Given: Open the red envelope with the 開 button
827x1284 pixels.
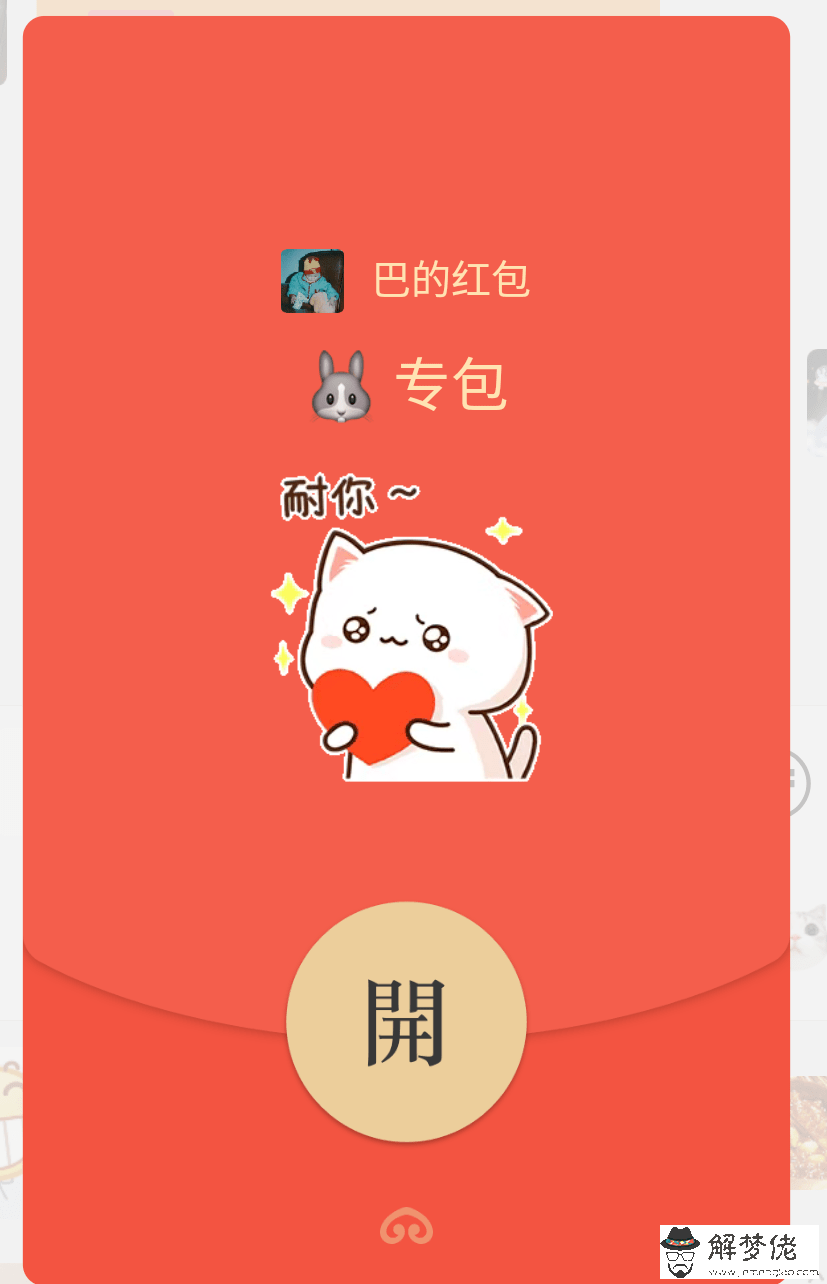Looking at the screenshot, I should pyautogui.click(x=406, y=1021).
